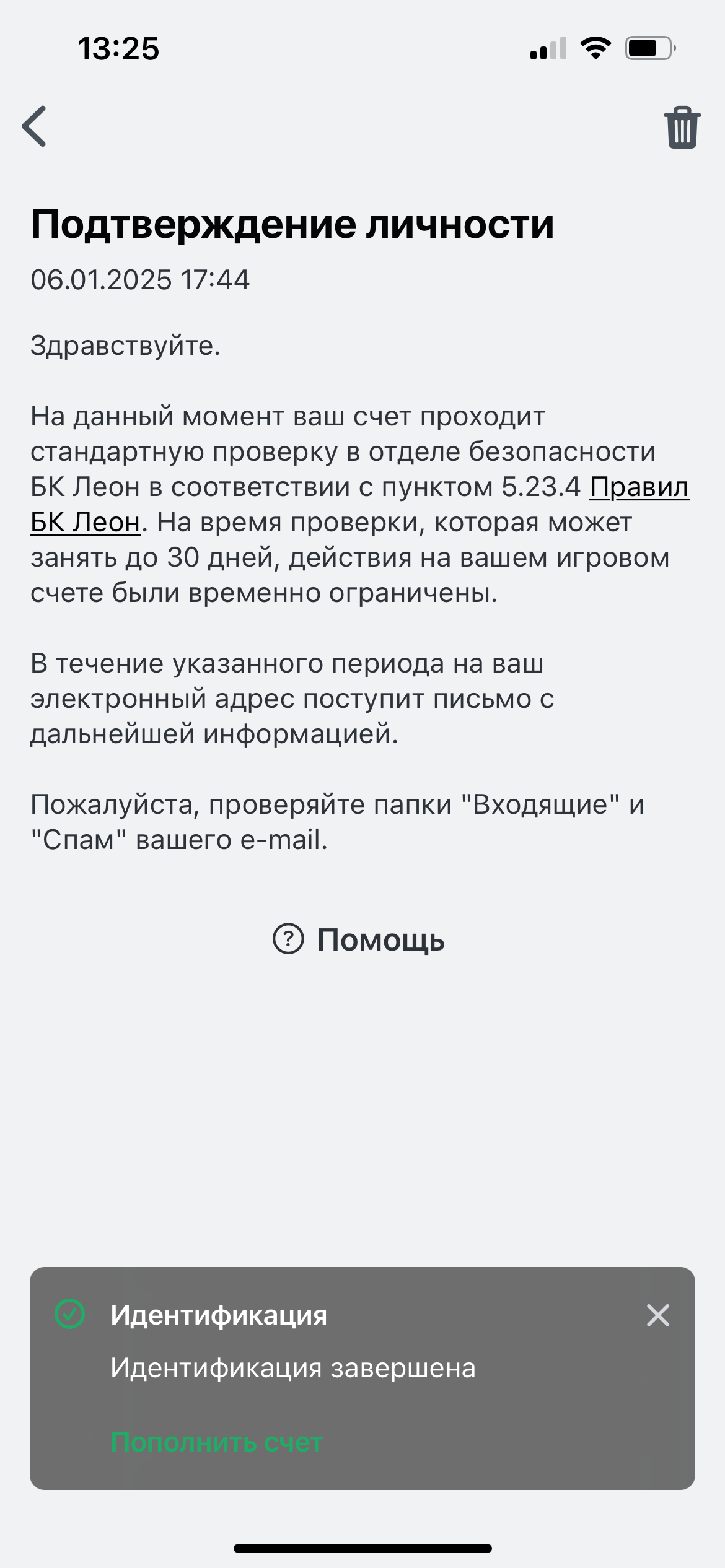
Task: Open Помощь help section
Action: [359, 939]
